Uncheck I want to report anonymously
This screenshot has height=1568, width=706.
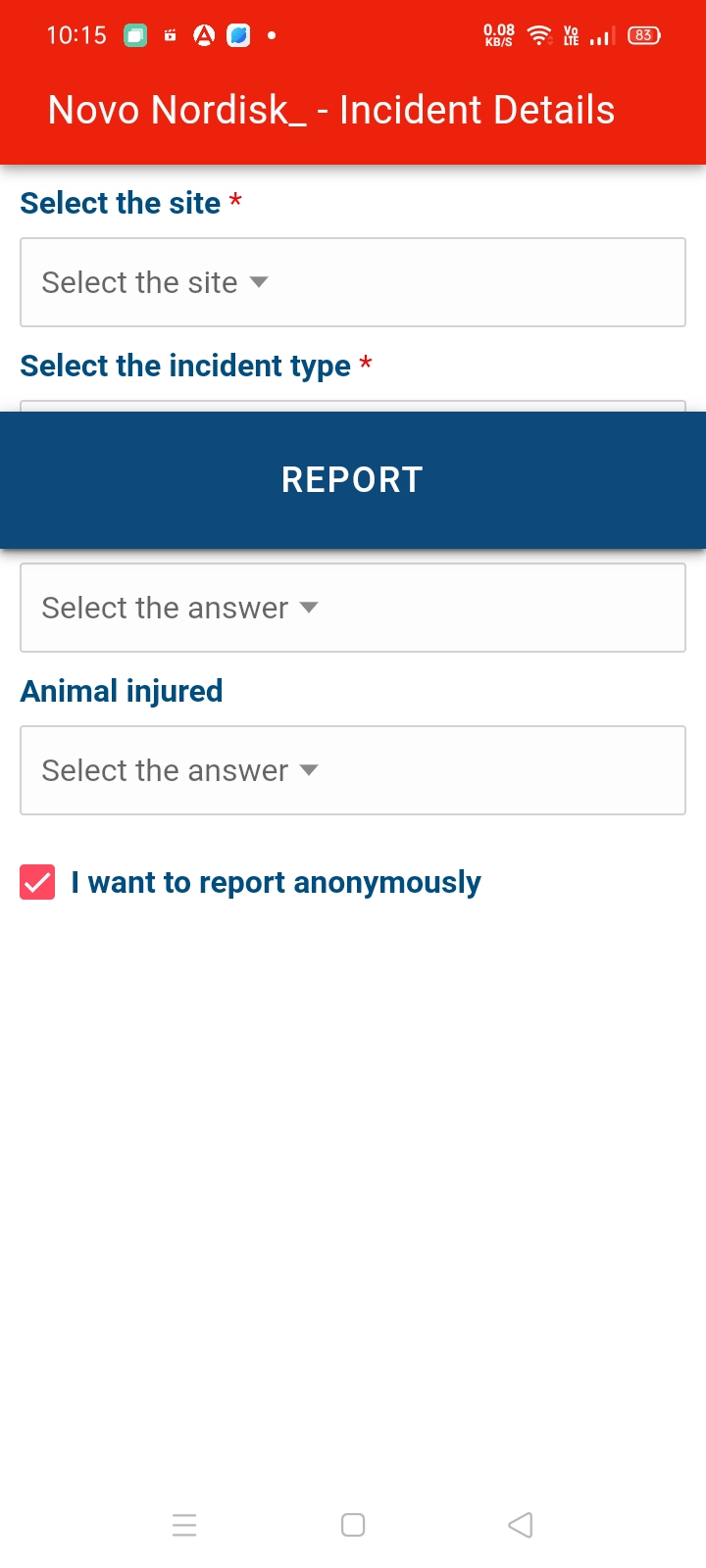[37, 882]
